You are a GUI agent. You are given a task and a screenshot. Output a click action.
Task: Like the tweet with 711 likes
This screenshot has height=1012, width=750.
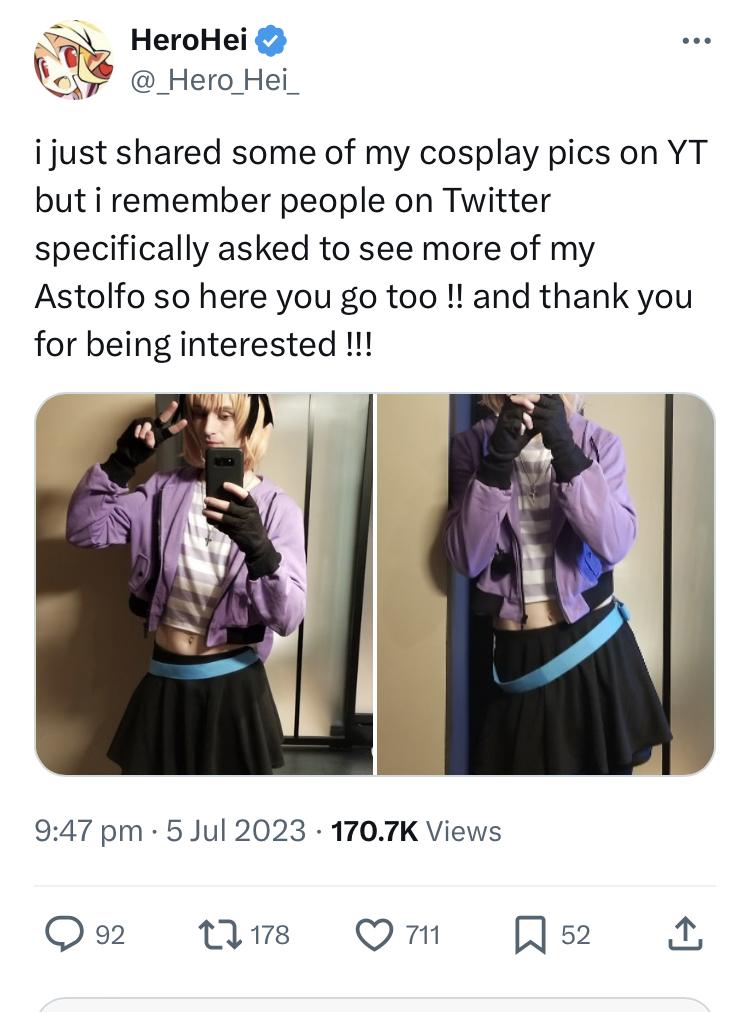point(378,934)
